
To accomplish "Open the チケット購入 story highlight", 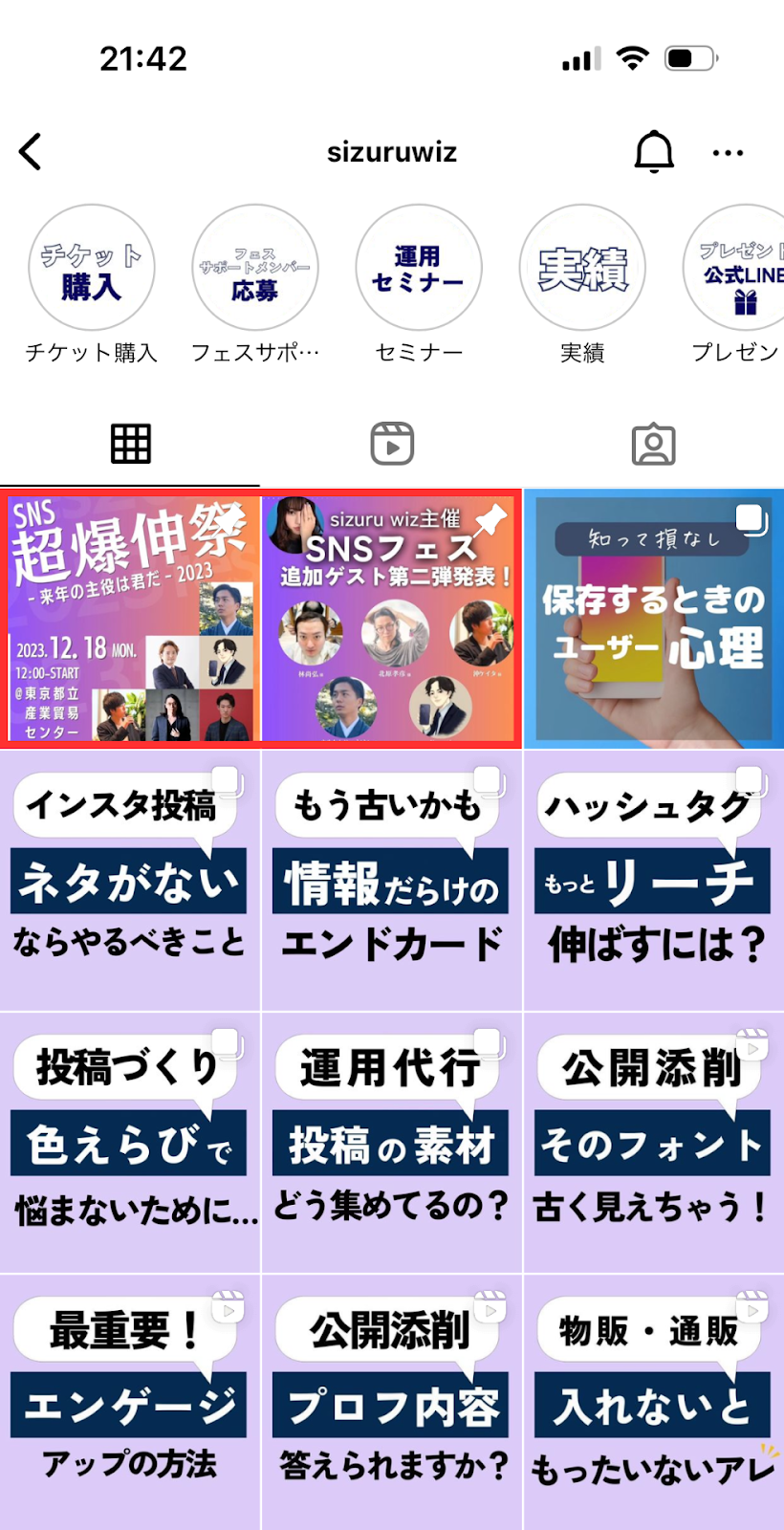I will 92,268.
